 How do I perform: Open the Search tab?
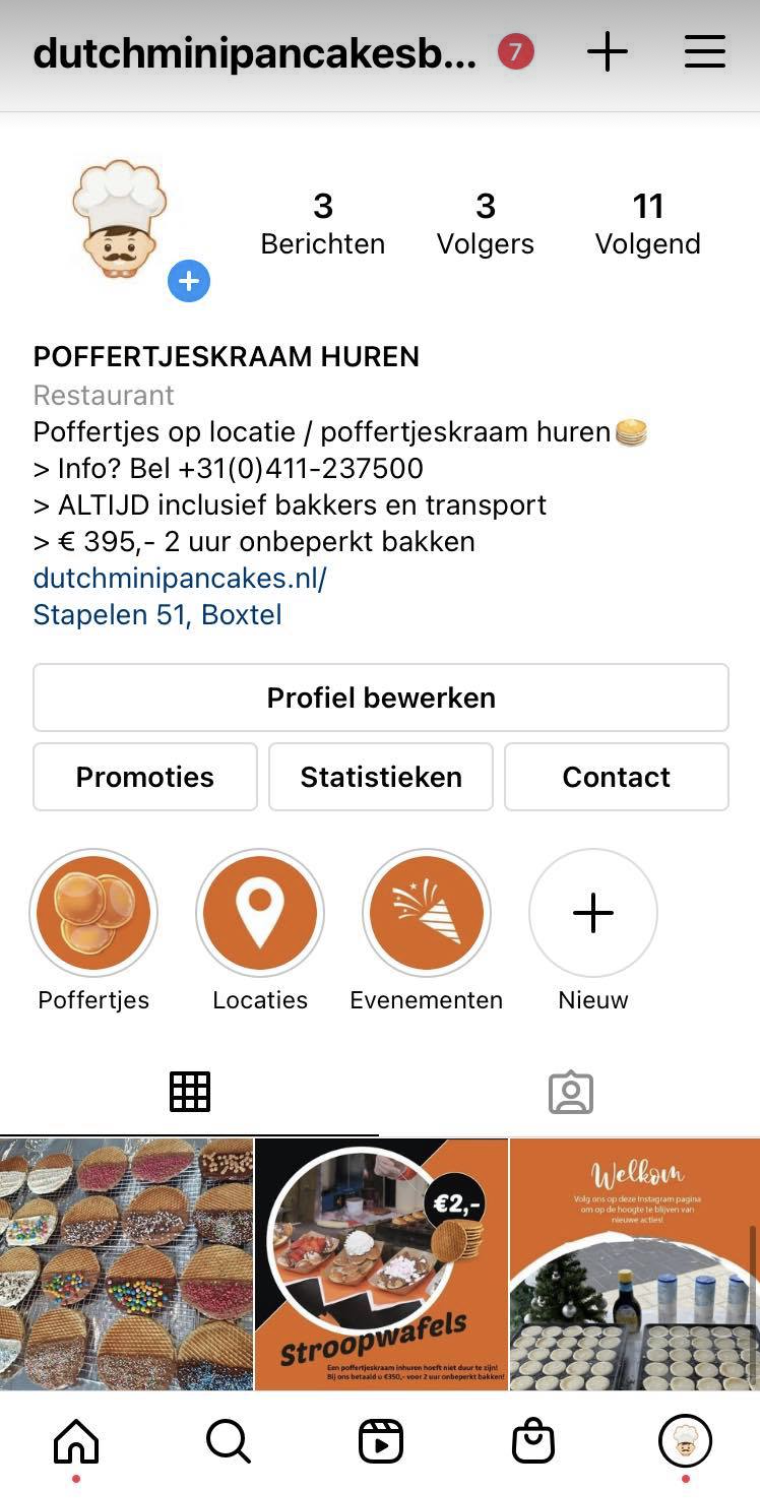[x=228, y=1442]
